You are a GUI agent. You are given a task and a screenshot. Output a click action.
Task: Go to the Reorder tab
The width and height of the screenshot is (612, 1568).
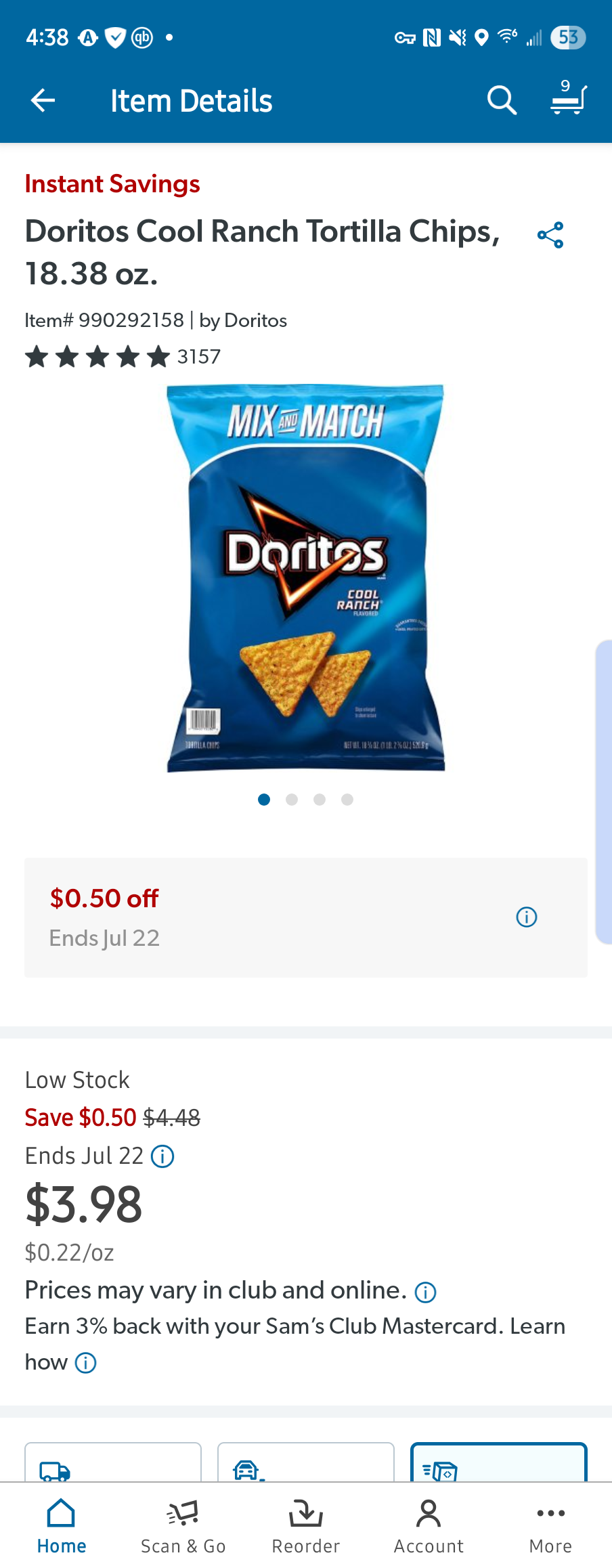coord(306,1526)
